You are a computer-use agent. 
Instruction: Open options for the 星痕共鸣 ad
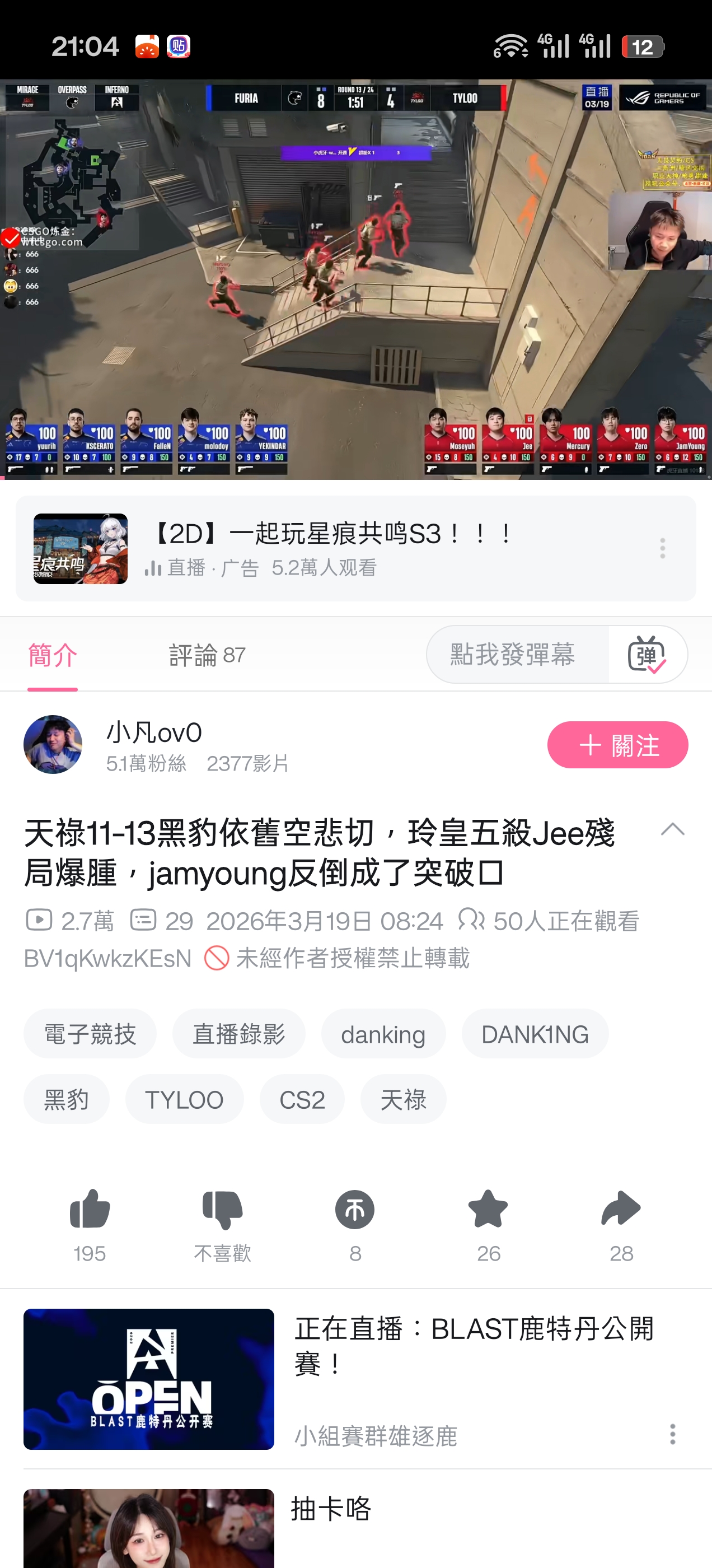click(662, 548)
